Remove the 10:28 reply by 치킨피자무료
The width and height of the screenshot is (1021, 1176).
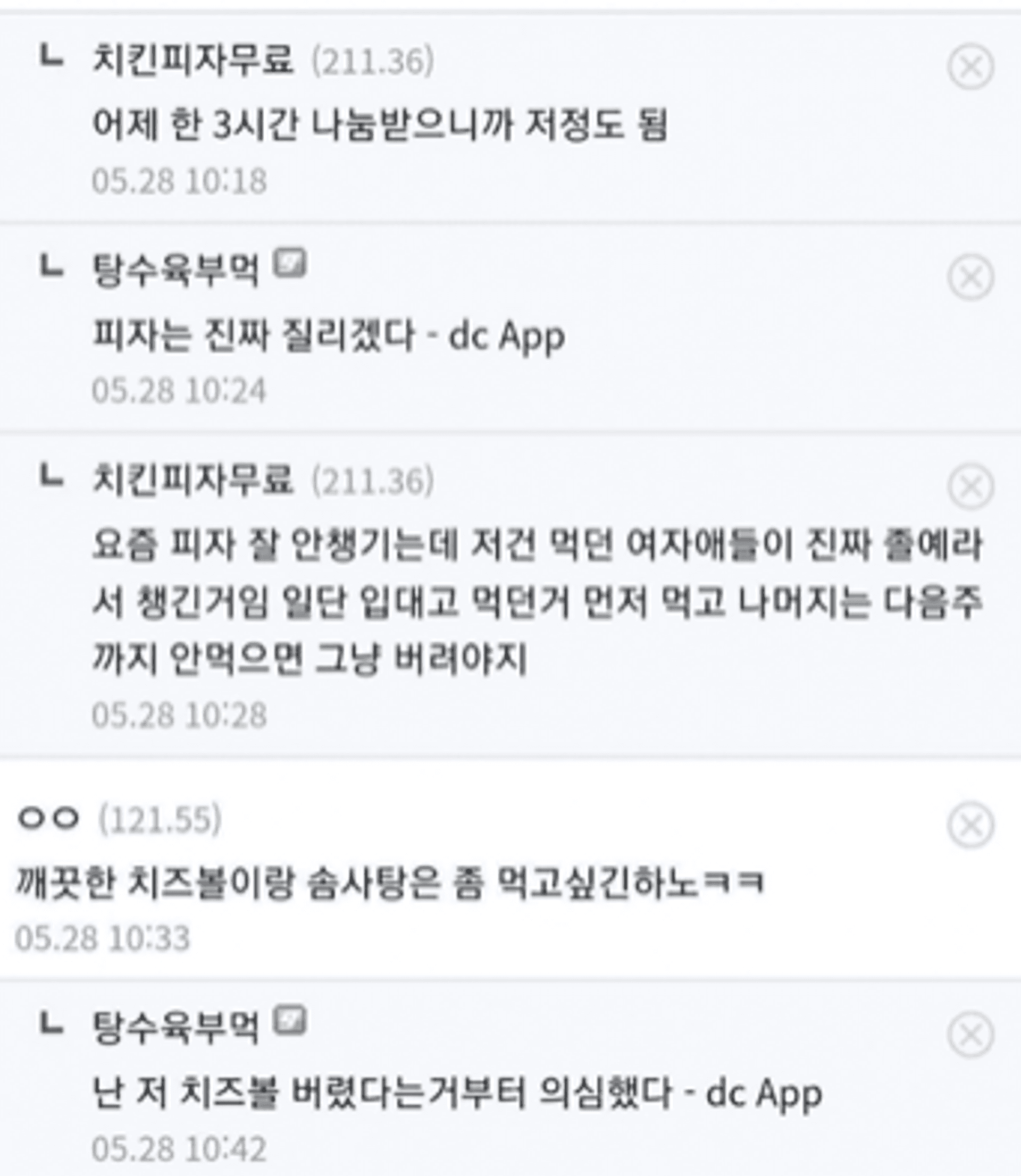click(x=970, y=487)
